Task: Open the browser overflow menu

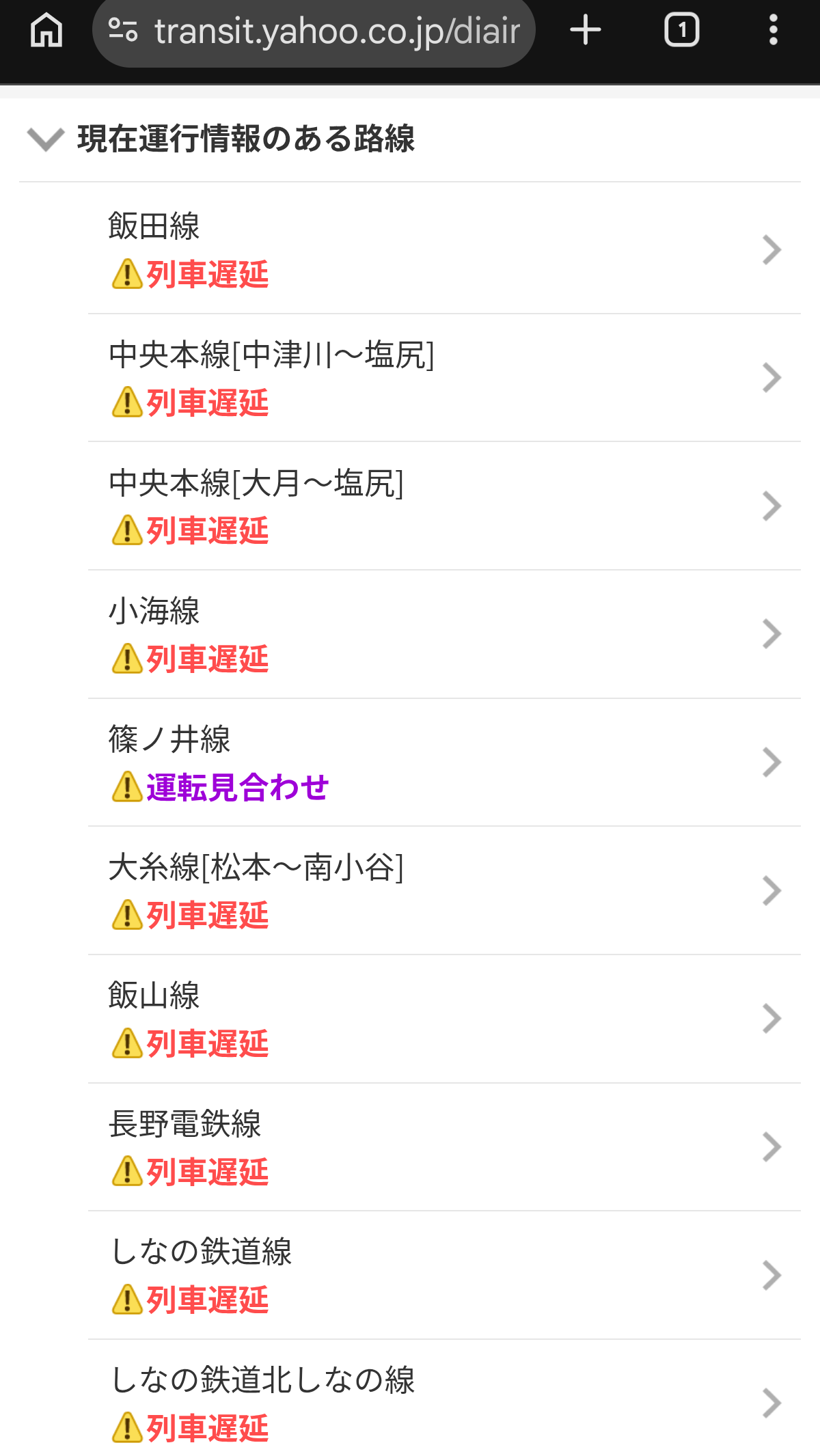Action: point(773,31)
